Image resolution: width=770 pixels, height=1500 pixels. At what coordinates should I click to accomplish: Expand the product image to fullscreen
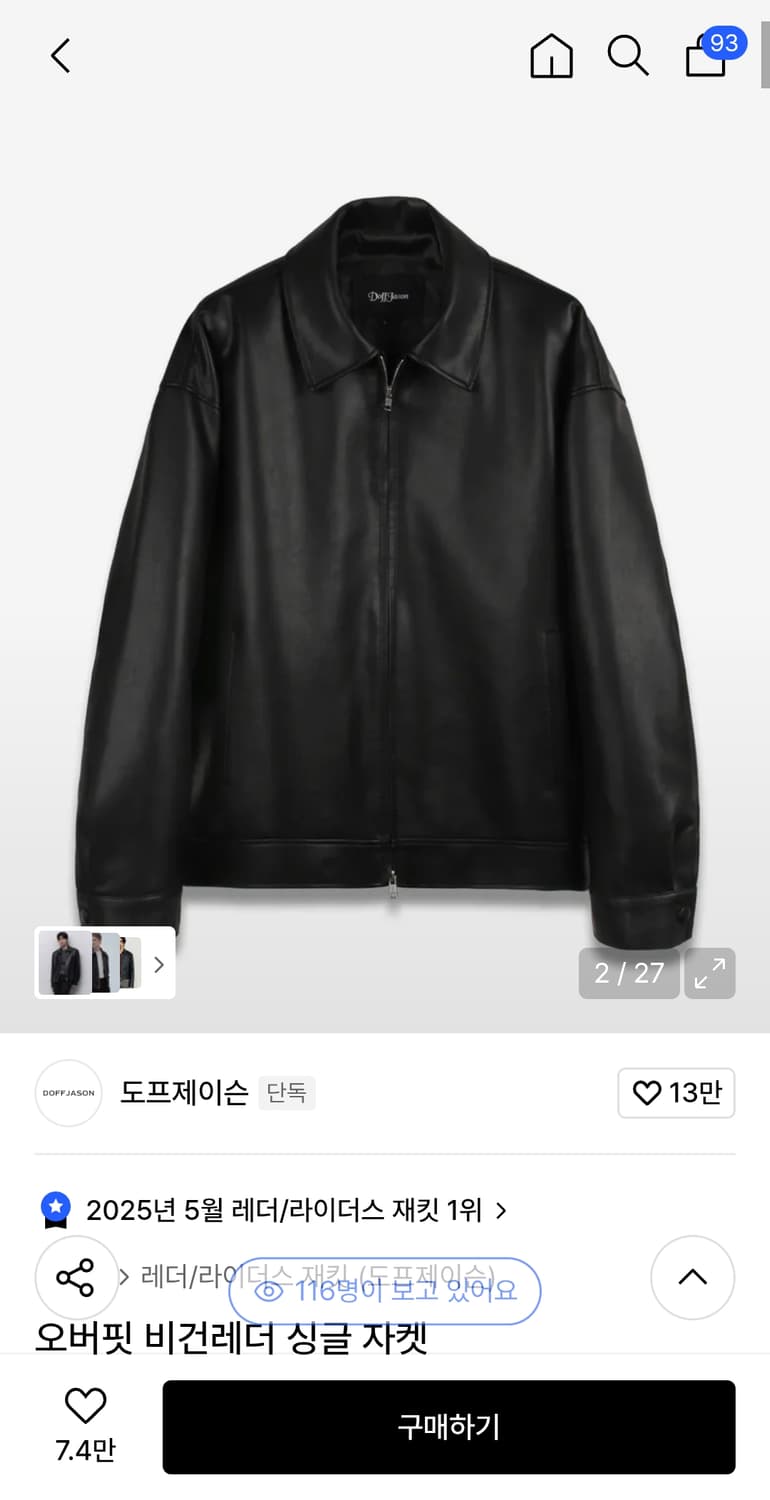[710, 973]
